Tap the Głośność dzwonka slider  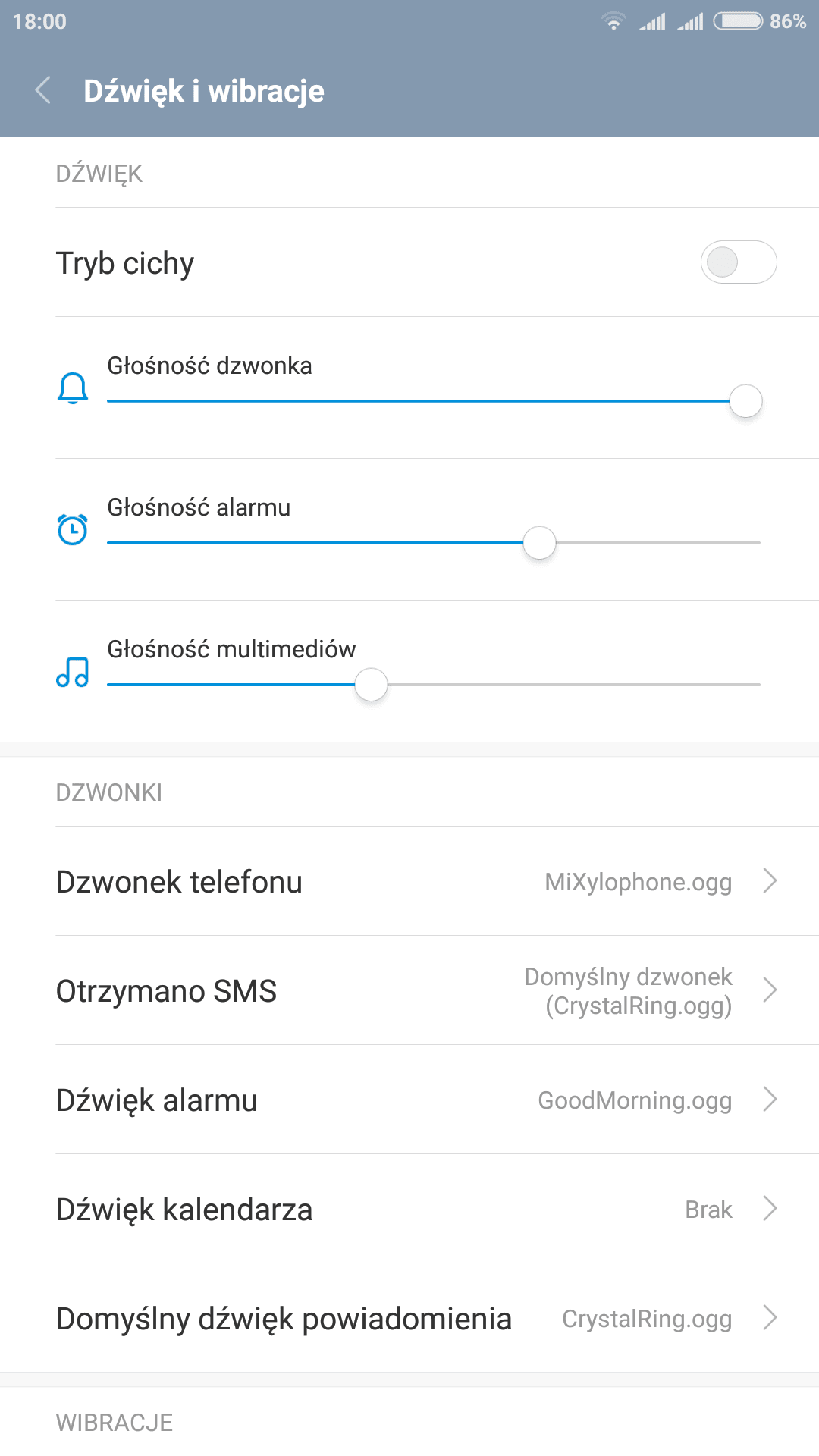pos(434,401)
